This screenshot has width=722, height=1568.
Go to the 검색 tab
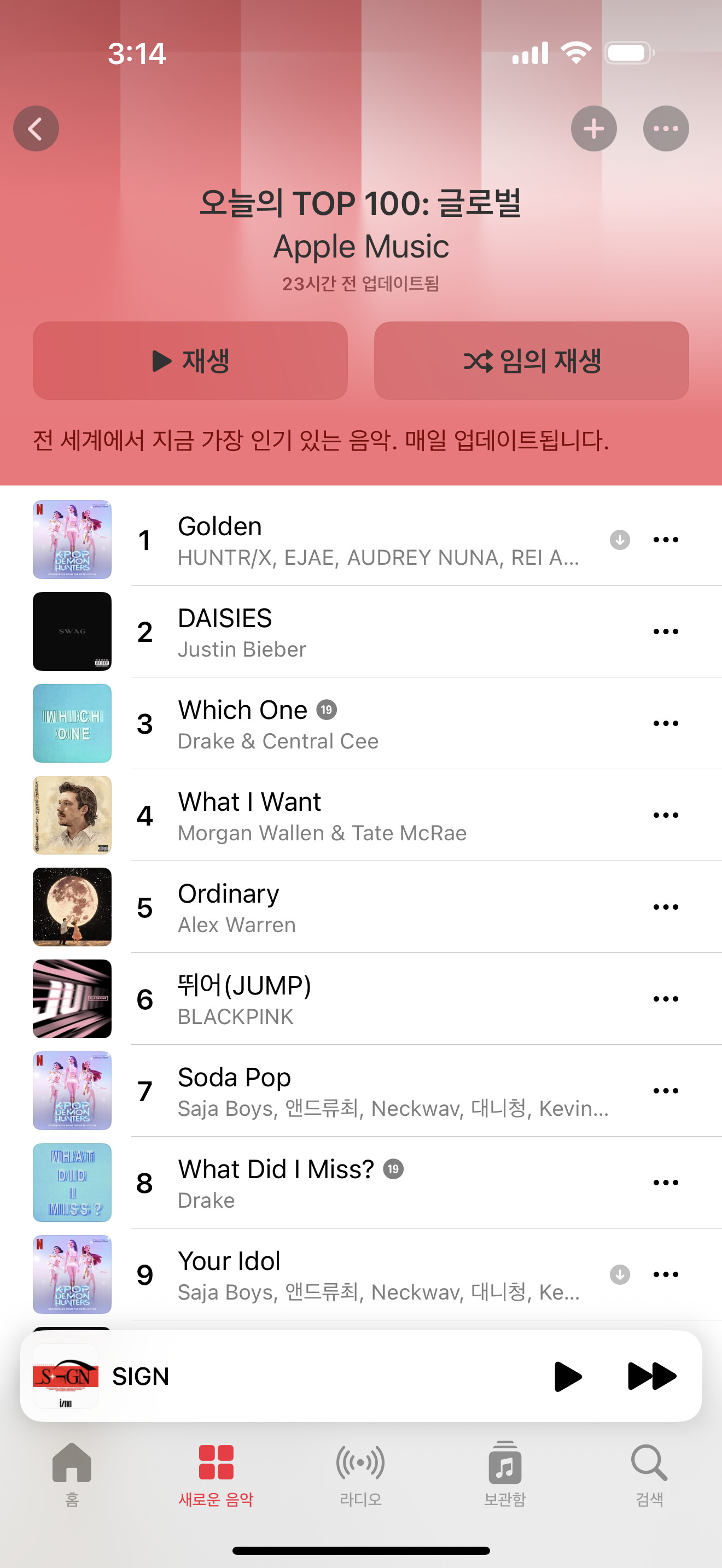[649, 1472]
